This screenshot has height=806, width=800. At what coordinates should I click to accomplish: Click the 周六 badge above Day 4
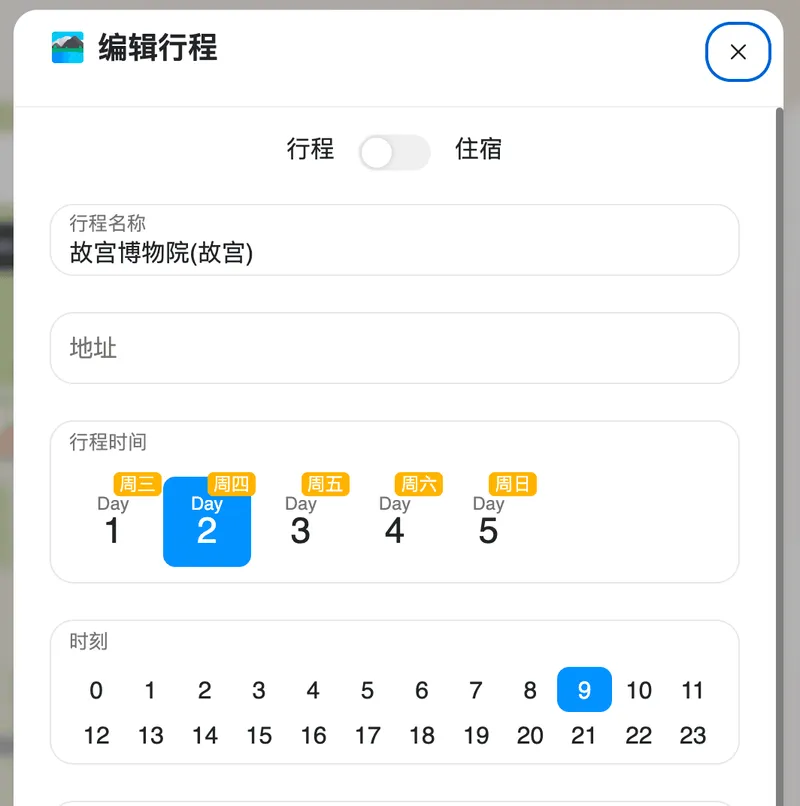click(x=418, y=484)
